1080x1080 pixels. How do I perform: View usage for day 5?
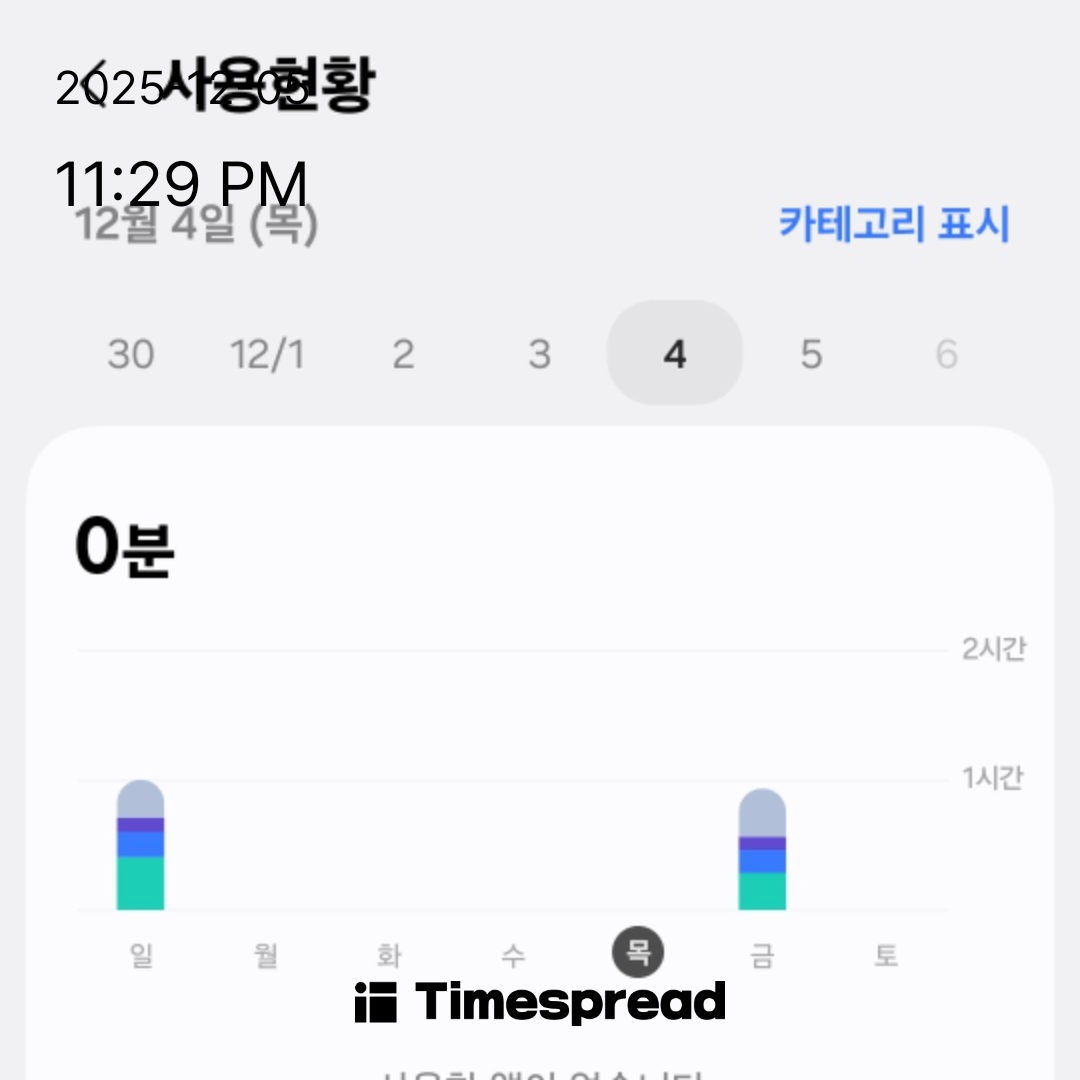tap(811, 354)
